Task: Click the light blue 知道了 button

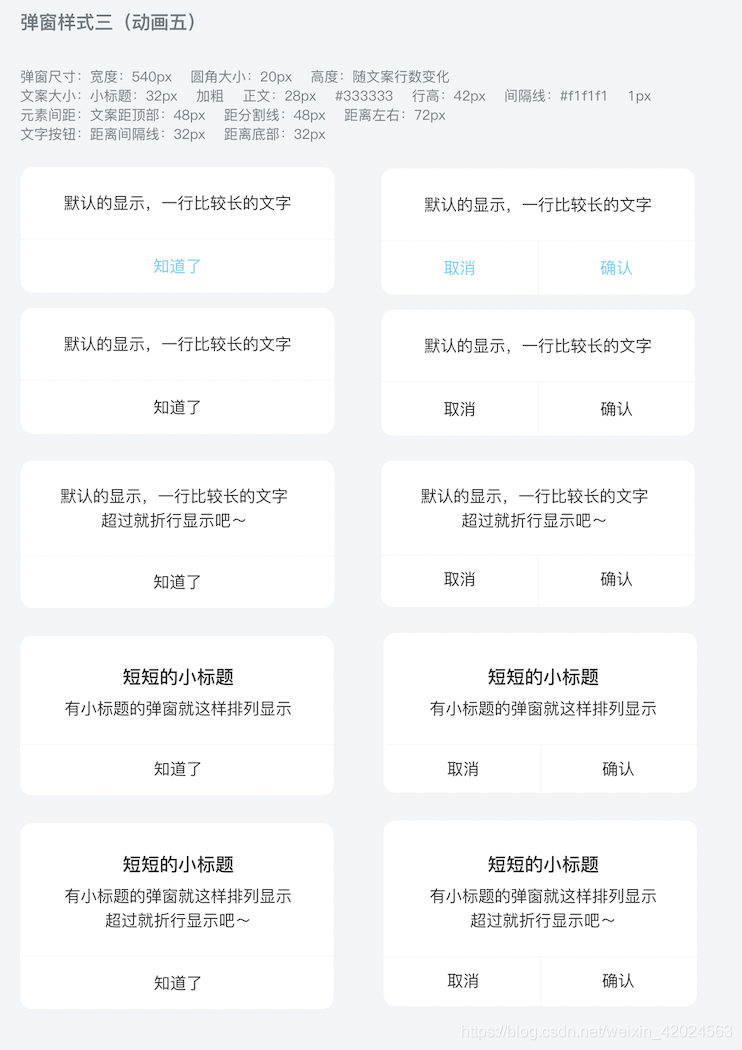Action: pyautogui.click(x=176, y=266)
